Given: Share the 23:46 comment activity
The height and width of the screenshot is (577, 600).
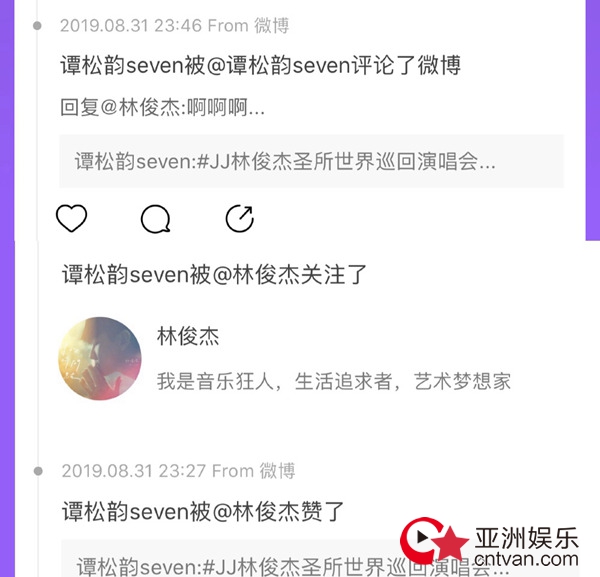Looking at the screenshot, I should pyautogui.click(x=240, y=218).
